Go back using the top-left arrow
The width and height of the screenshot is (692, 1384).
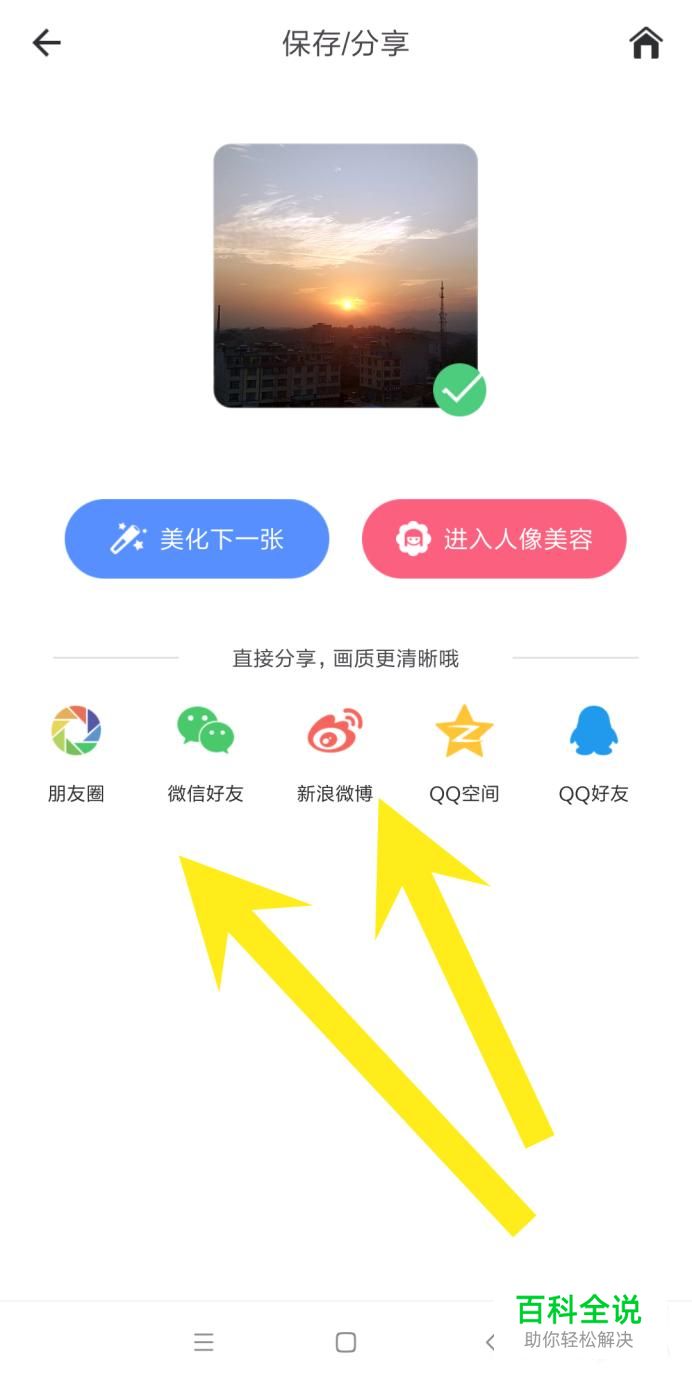click(46, 43)
